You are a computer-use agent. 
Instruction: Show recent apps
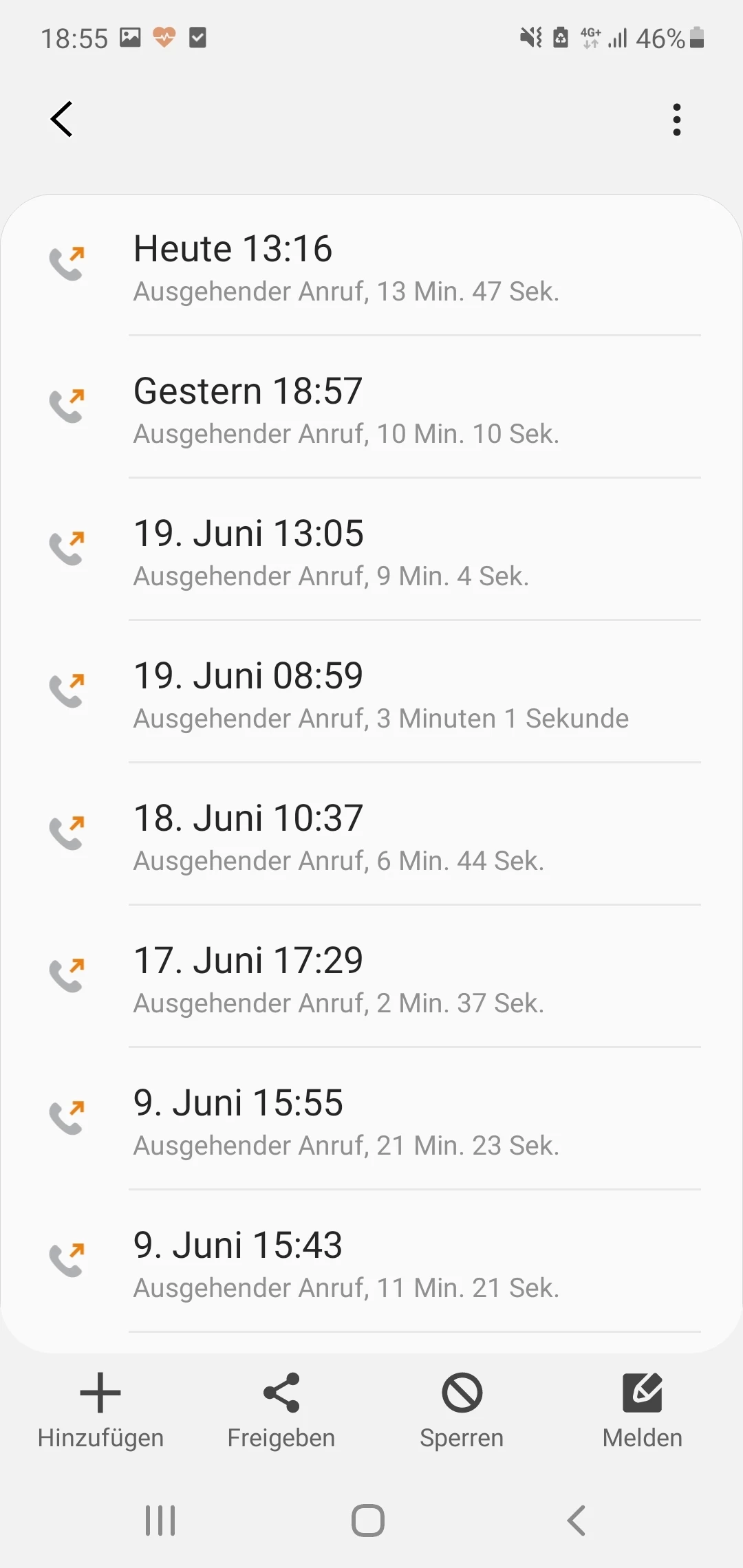160,1520
